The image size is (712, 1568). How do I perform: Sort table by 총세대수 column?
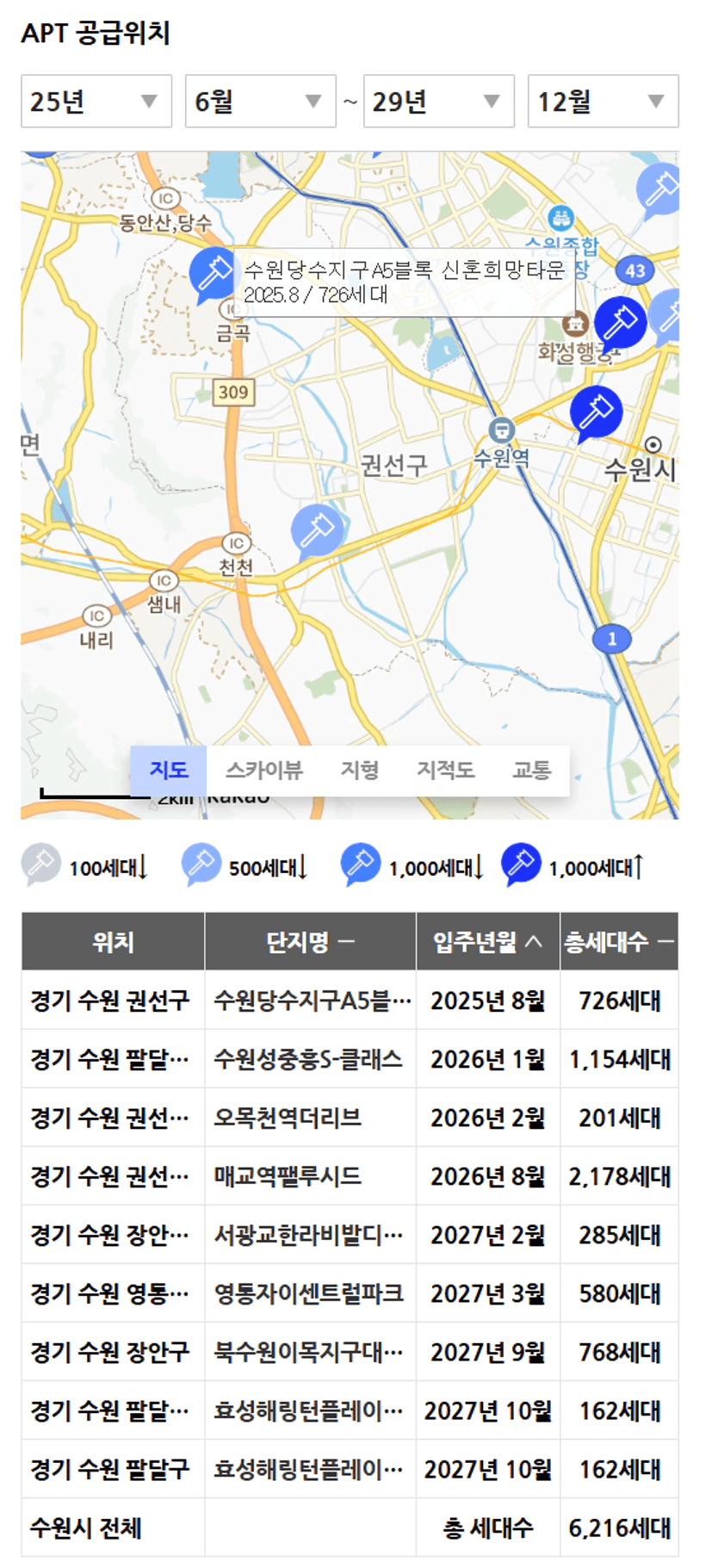pos(619,942)
